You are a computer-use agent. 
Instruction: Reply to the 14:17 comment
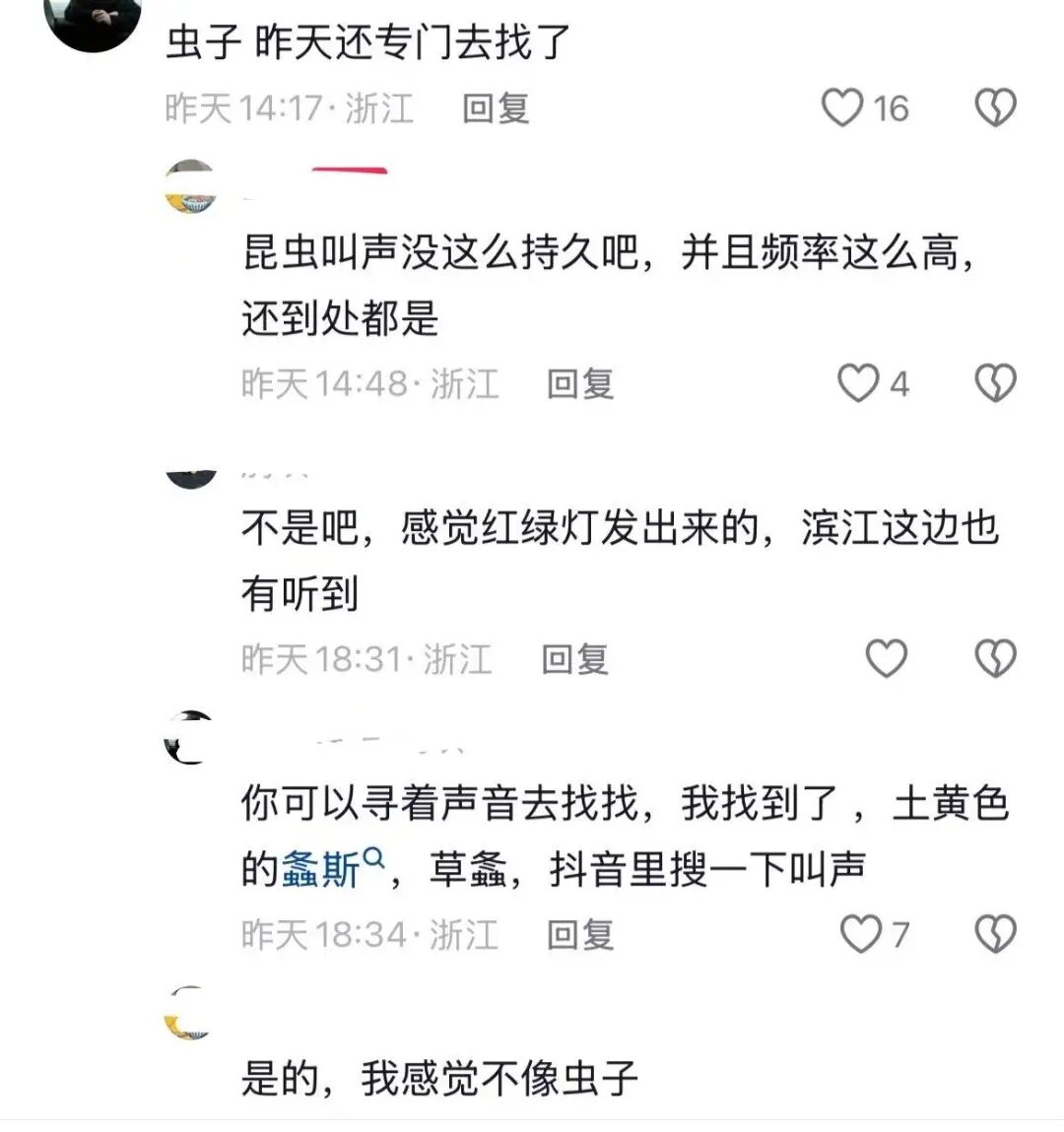click(x=496, y=107)
